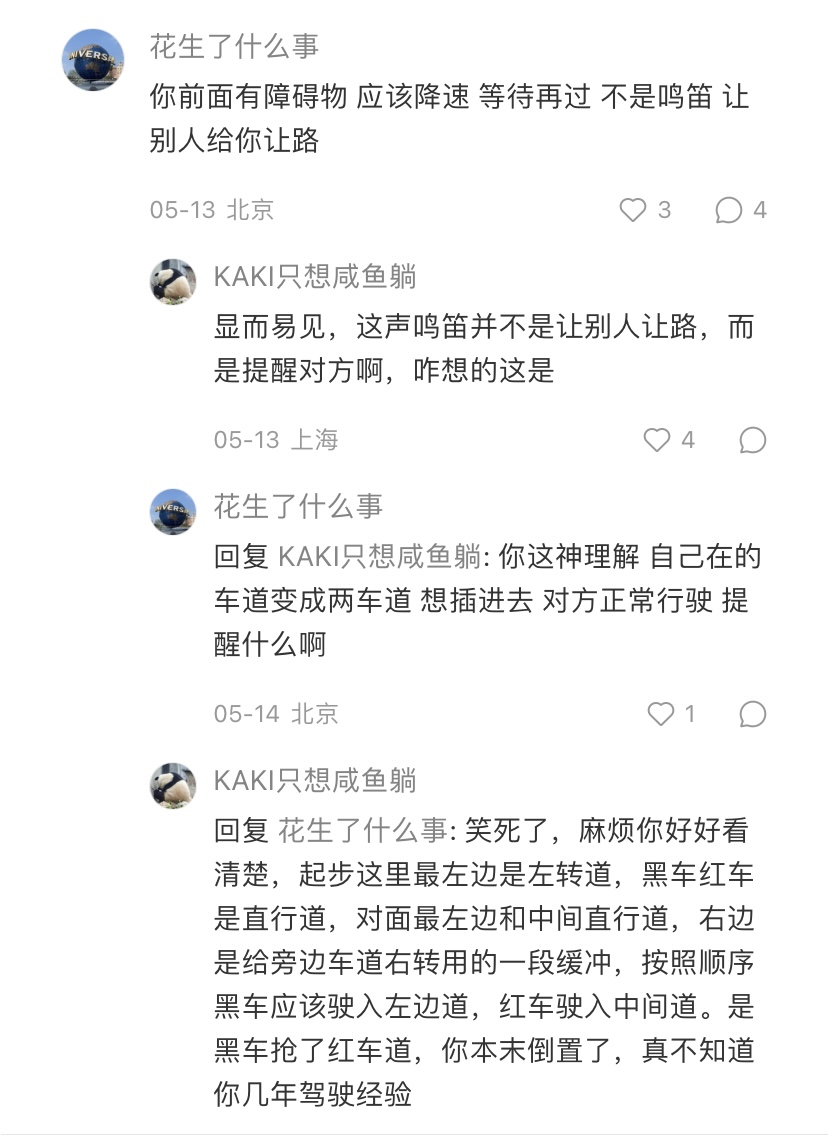Image resolution: width=828 pixels, height=1140 pixels.
Task: Reply to 花生了什么事's 05-14 北京 comment
Action: point(752,714)
